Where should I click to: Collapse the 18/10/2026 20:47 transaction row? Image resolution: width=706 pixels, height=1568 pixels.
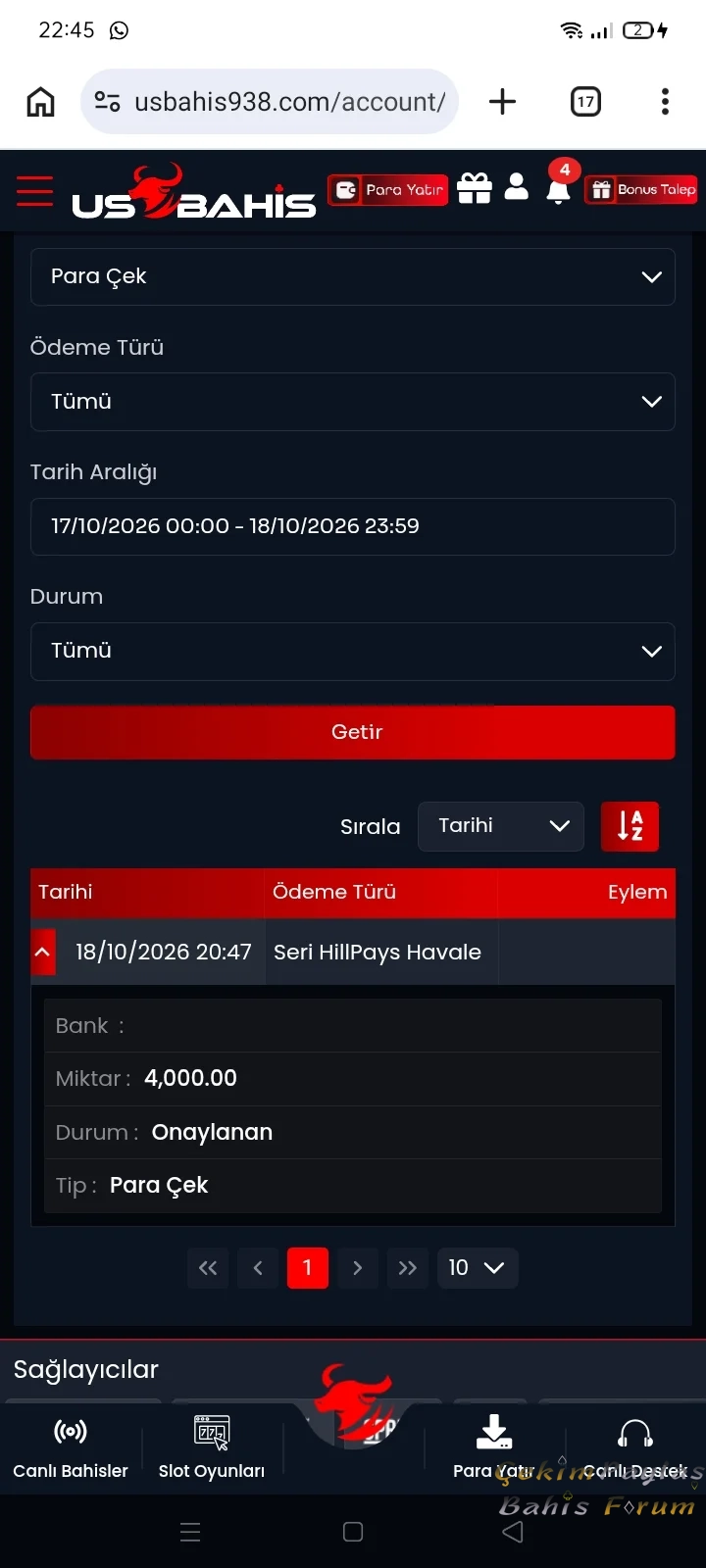(43, 952)
